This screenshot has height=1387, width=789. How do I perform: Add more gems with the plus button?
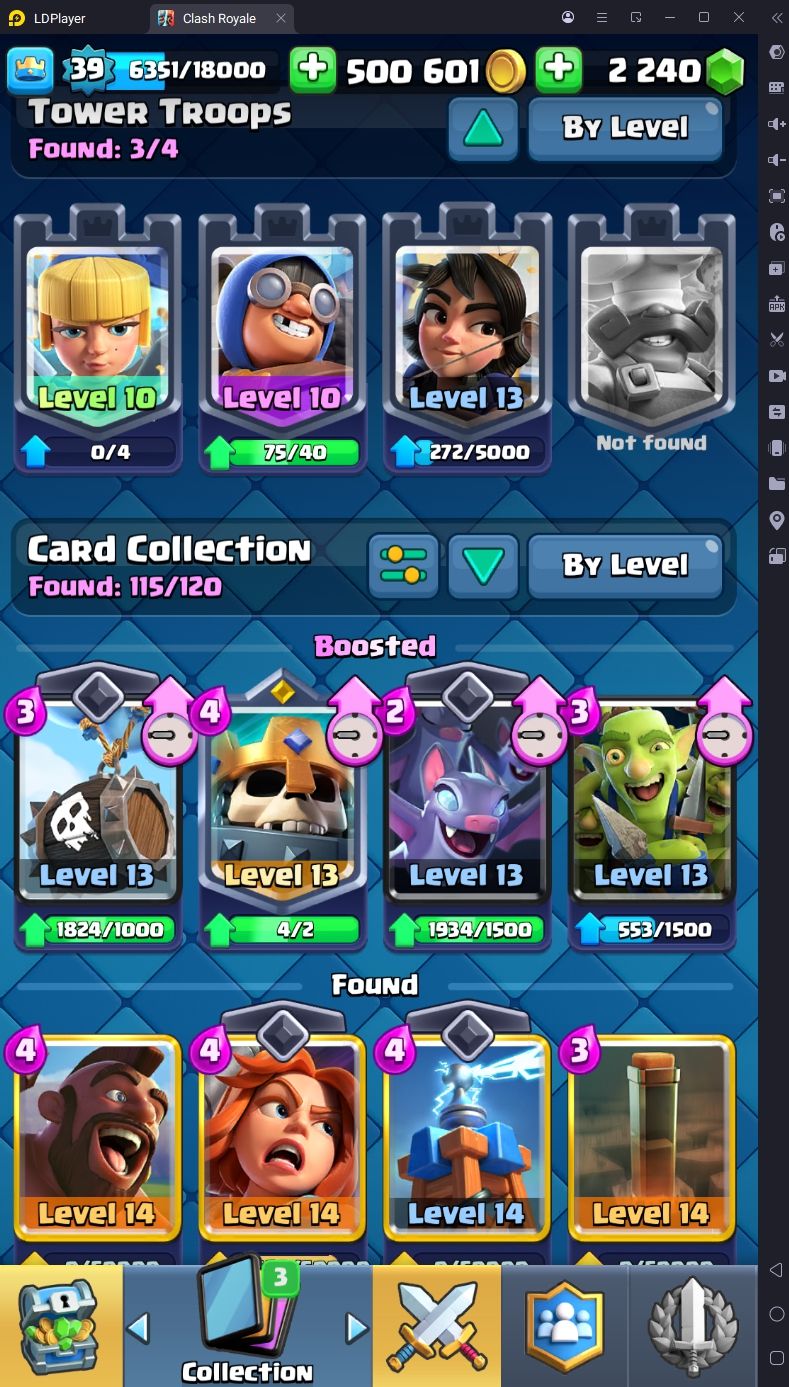tap(559, 70)
